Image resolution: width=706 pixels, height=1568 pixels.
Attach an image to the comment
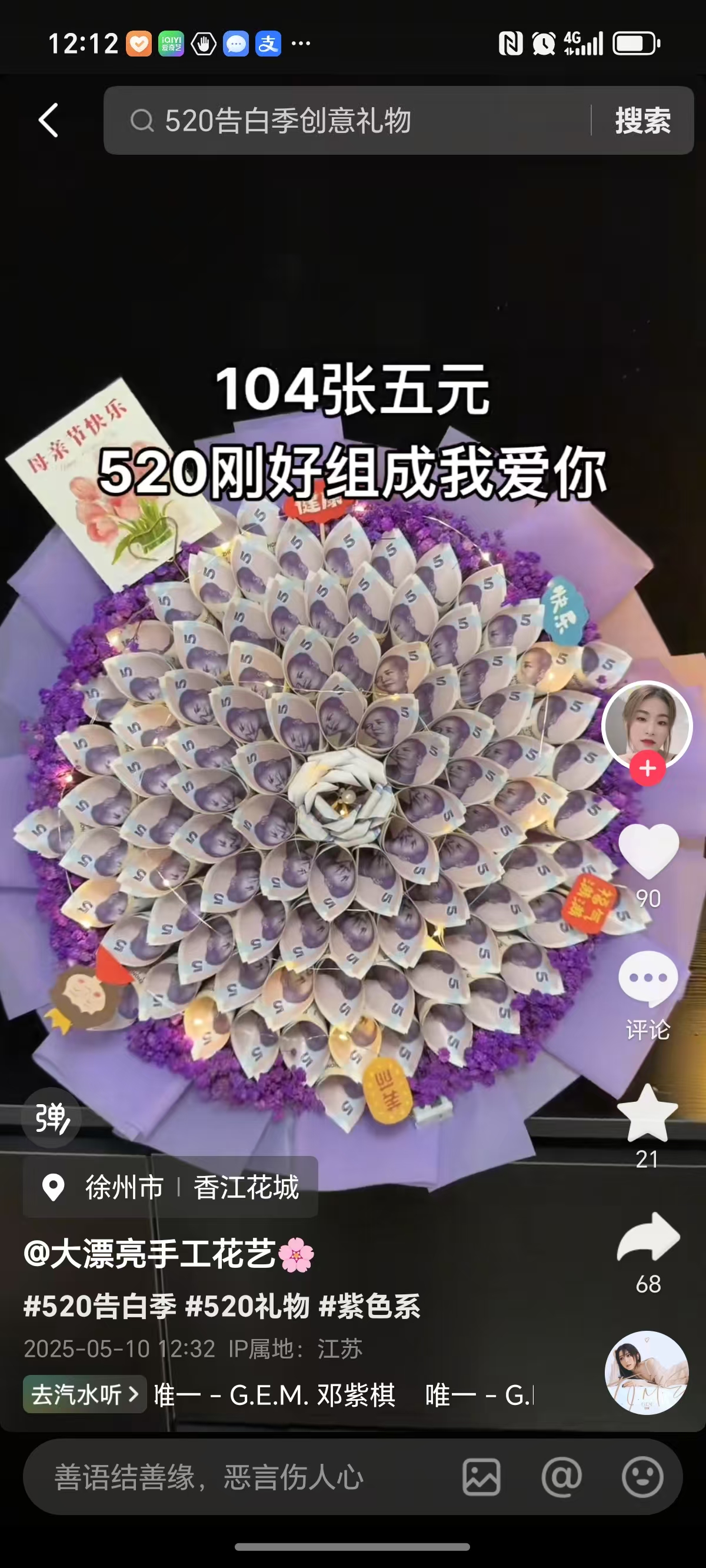(481, 1477)
